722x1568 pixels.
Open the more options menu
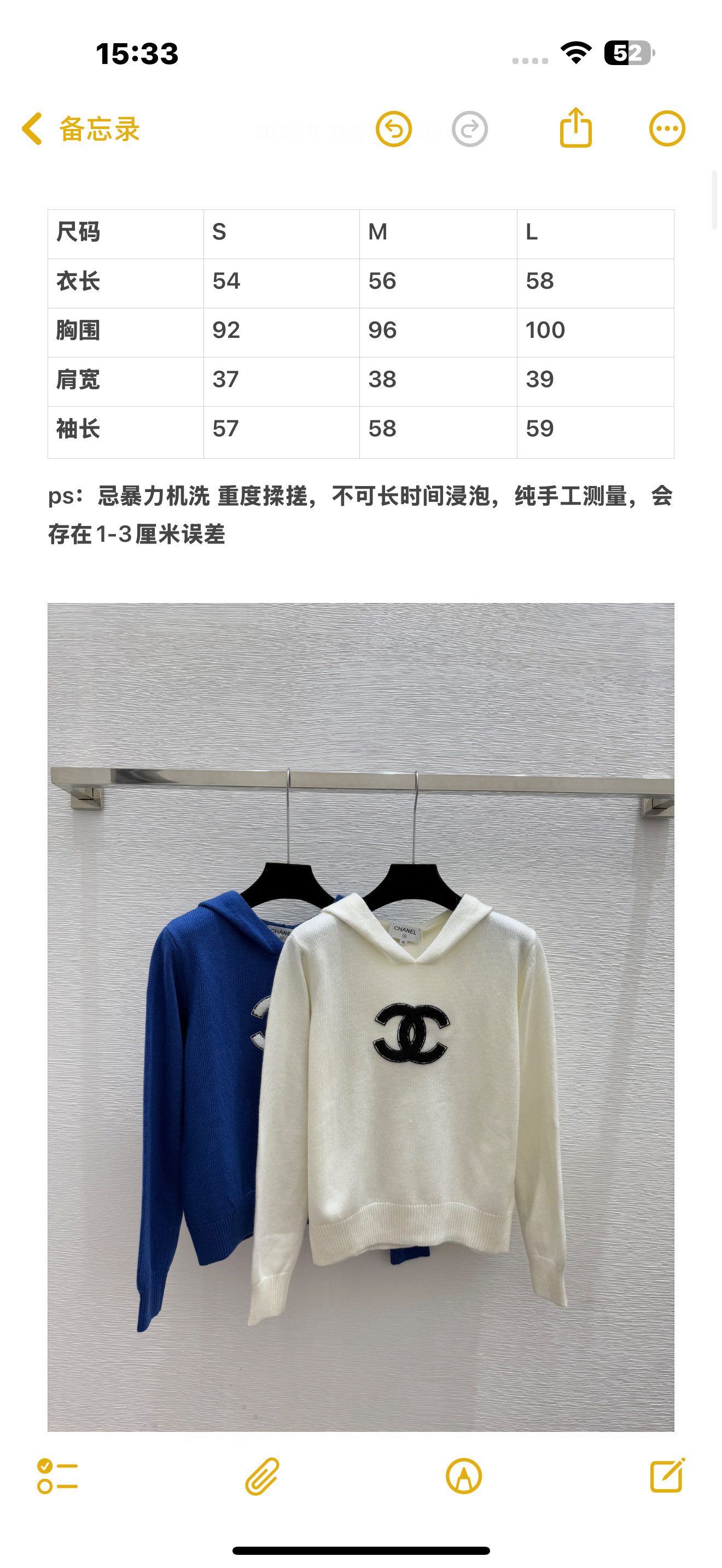667,129
